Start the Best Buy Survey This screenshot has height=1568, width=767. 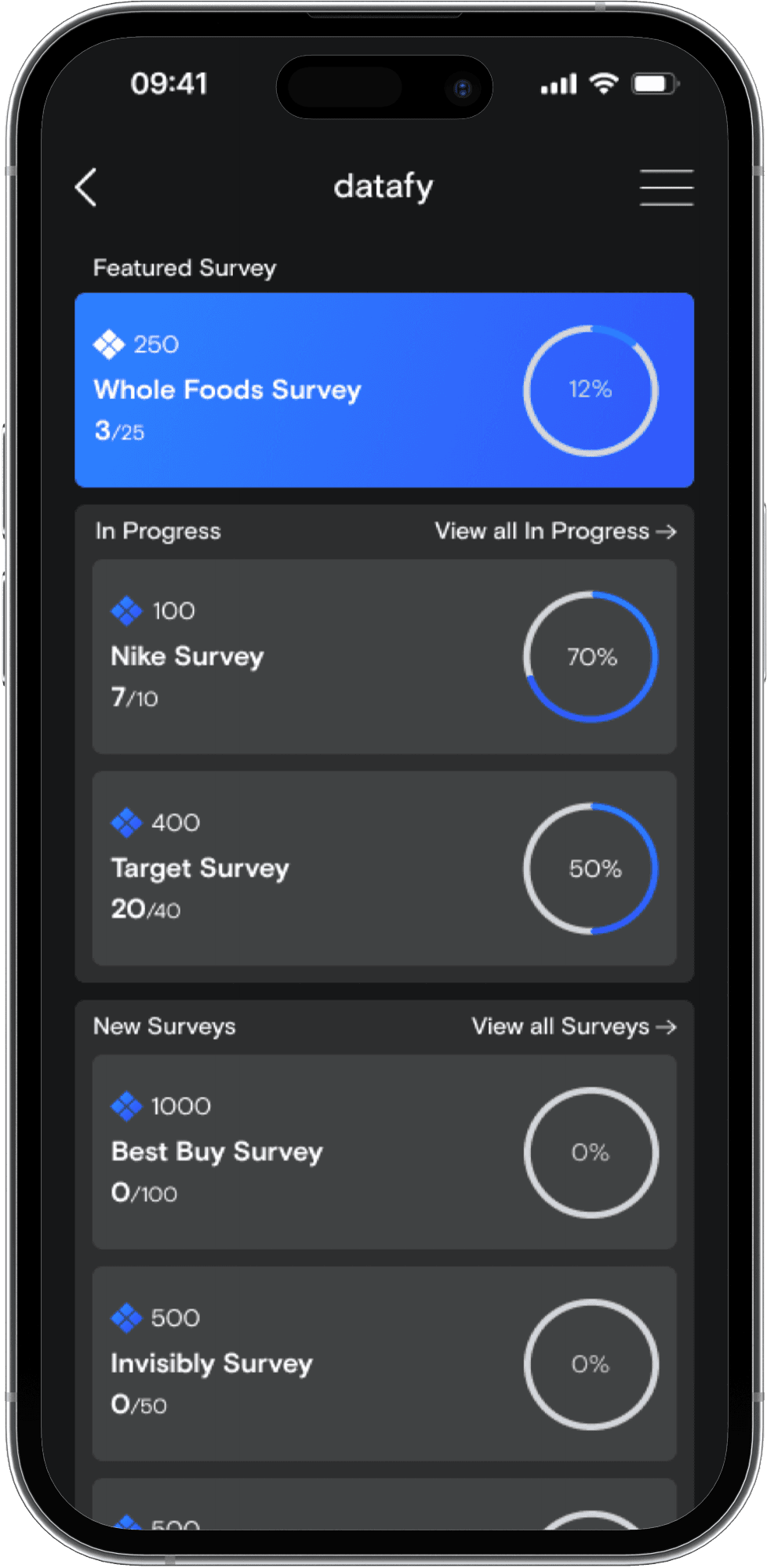click(384, 1152)
